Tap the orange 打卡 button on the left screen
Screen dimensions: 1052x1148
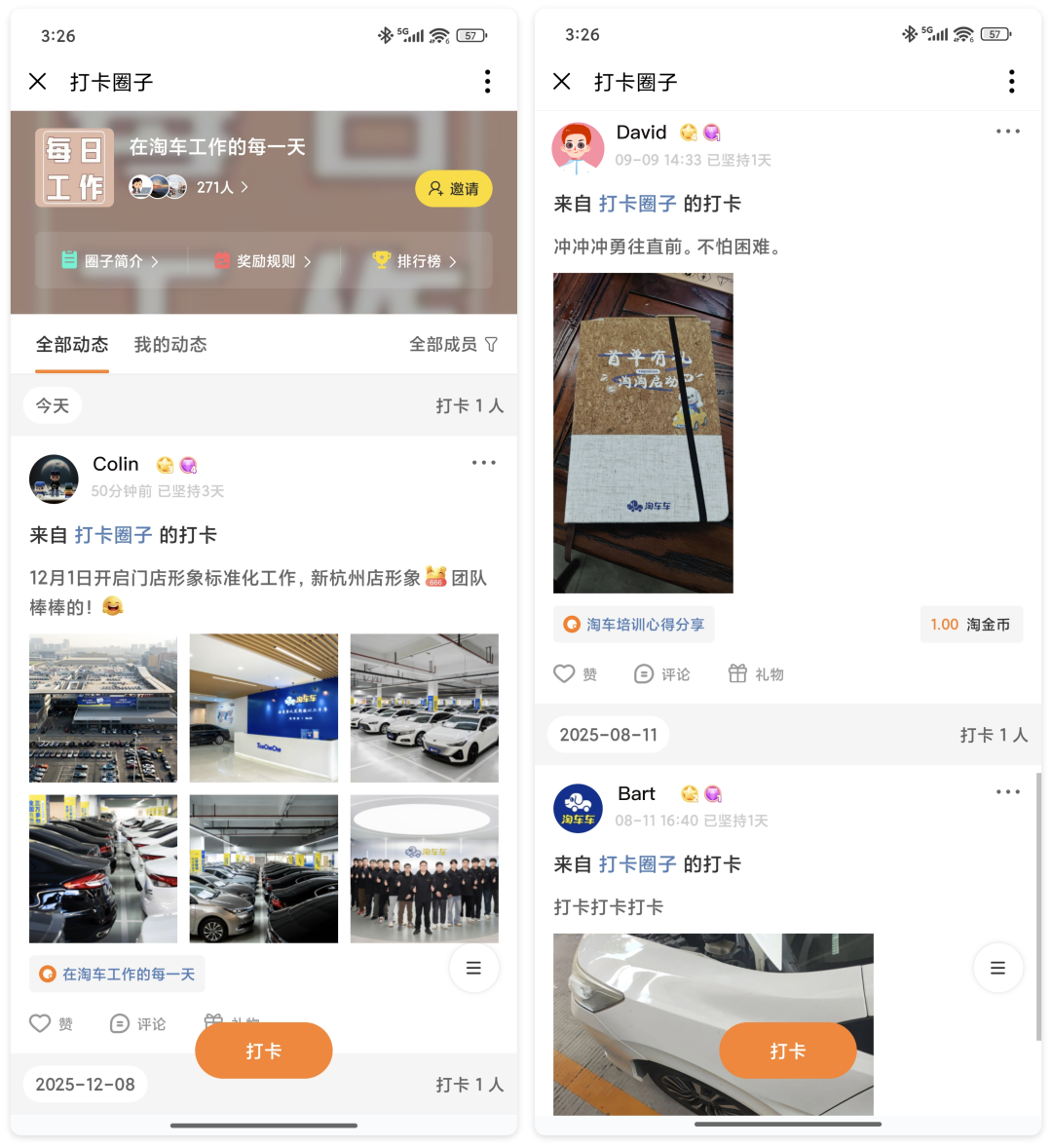pos(264,1051)
